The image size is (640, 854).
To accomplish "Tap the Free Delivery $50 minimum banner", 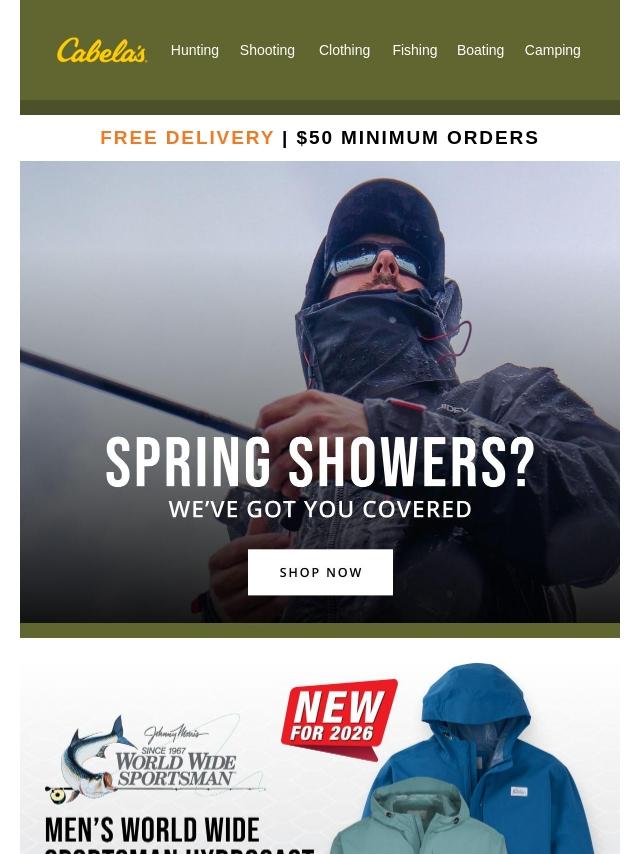I will (320, 137).
